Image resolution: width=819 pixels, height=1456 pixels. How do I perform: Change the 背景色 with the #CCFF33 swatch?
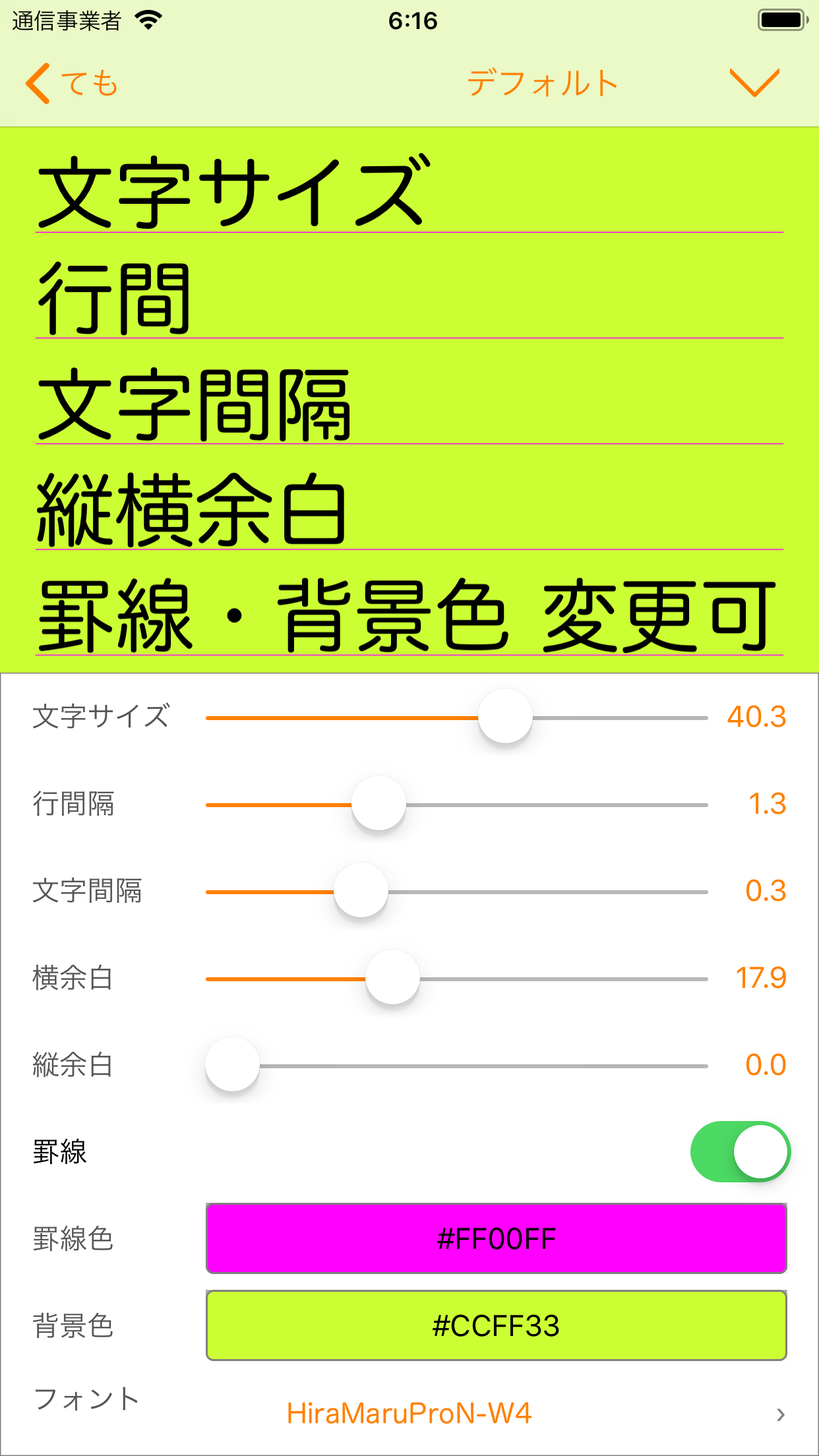498,1327
